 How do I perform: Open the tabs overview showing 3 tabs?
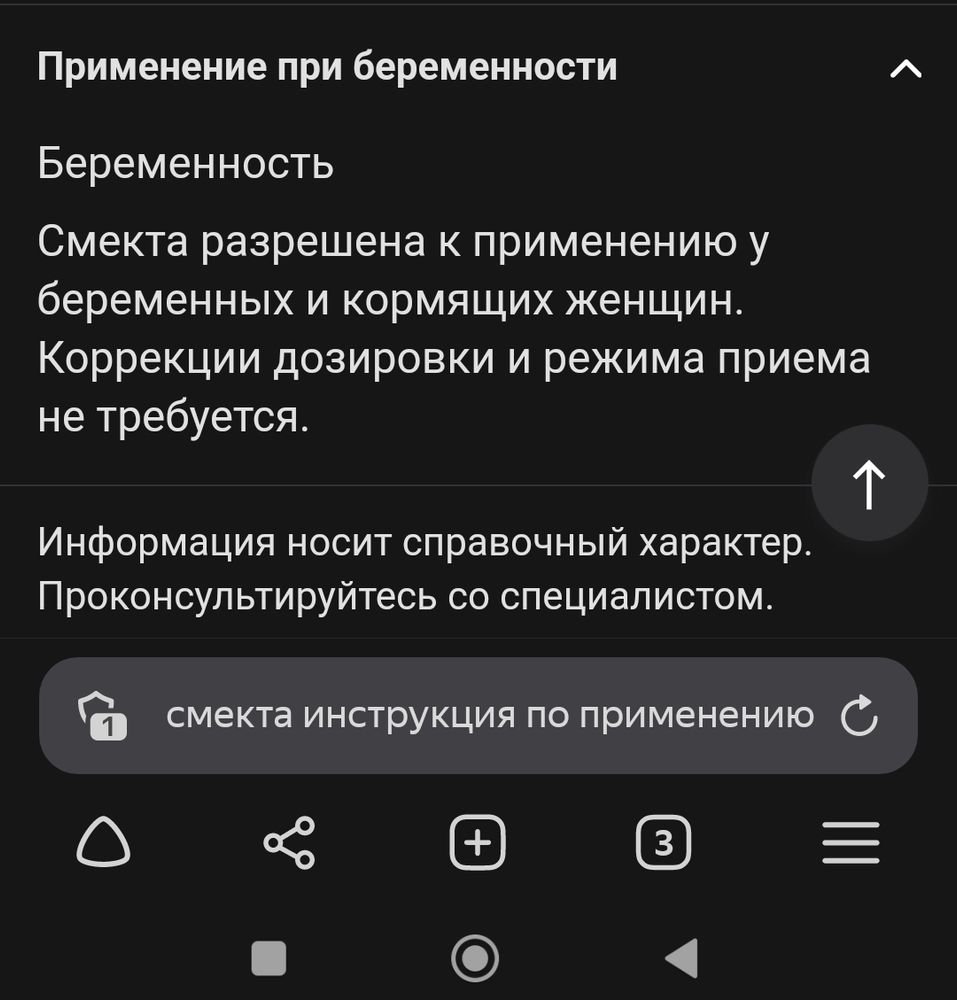pyautogui.click(x=663, y=843)
